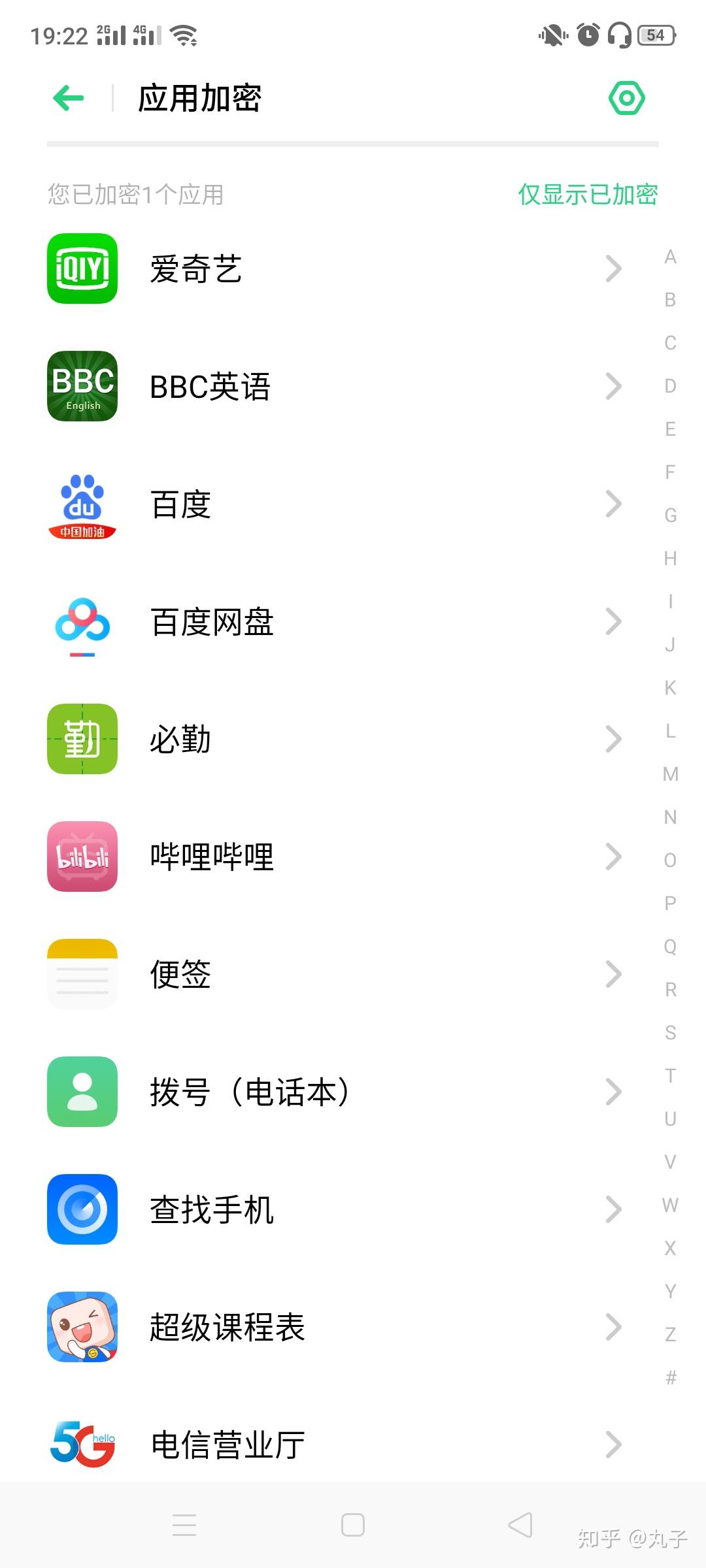Tap system home button
706x1568 pixels.
click(353, 1525)
